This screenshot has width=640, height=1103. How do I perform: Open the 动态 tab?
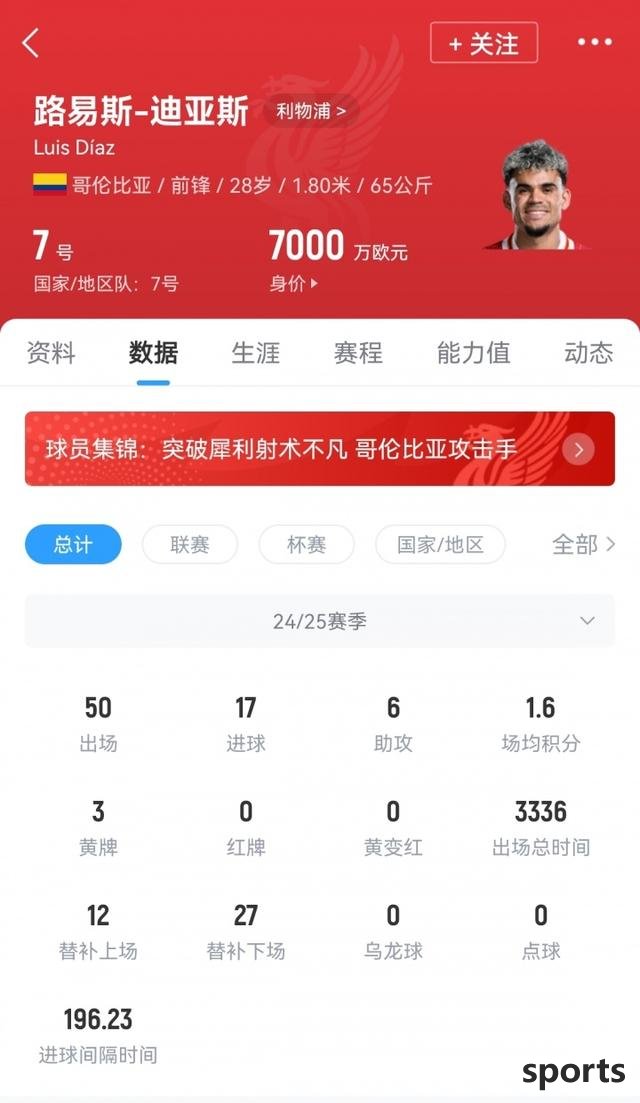[588, 353]
